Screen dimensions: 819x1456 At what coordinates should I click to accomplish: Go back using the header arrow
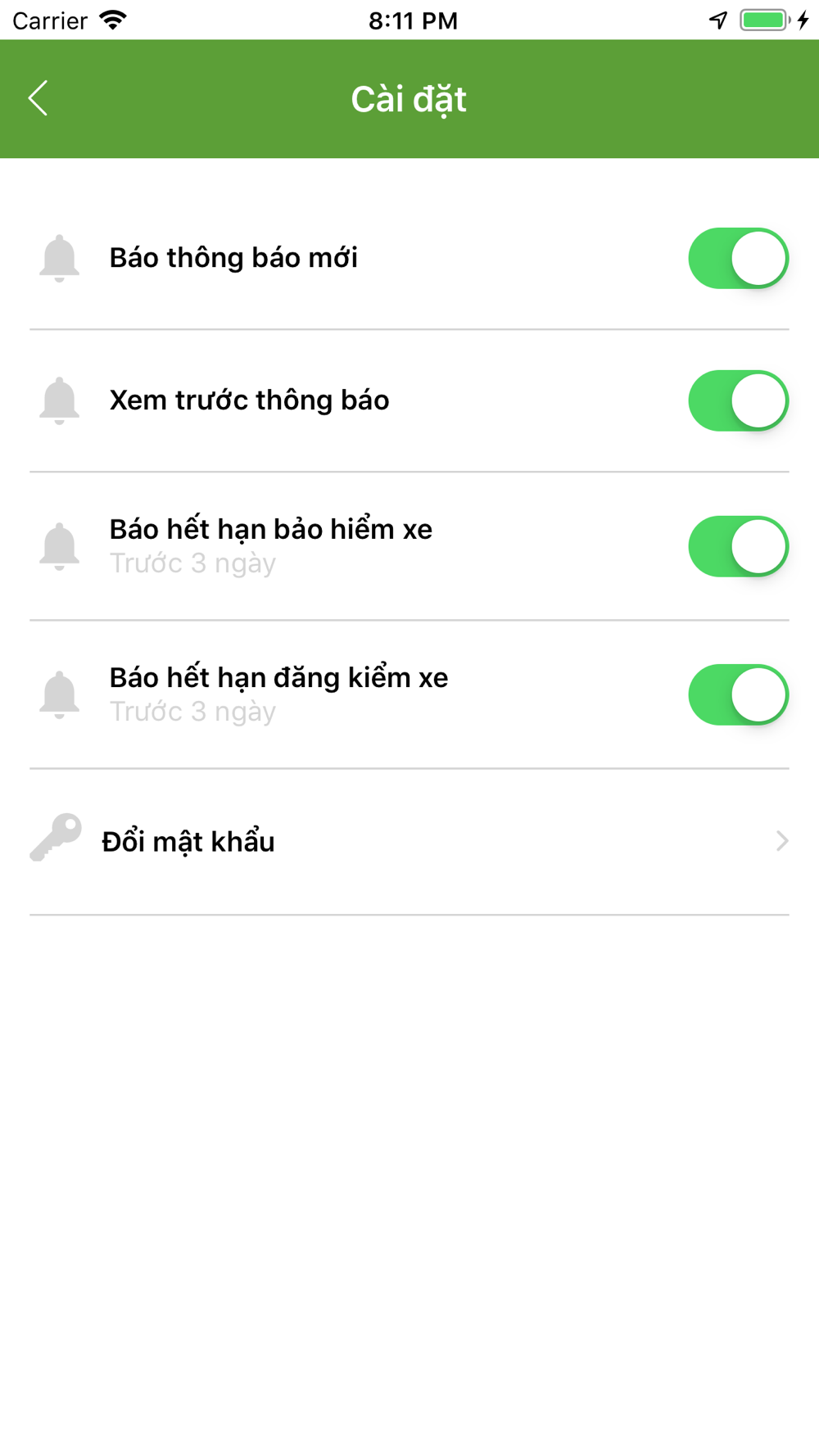38,98
